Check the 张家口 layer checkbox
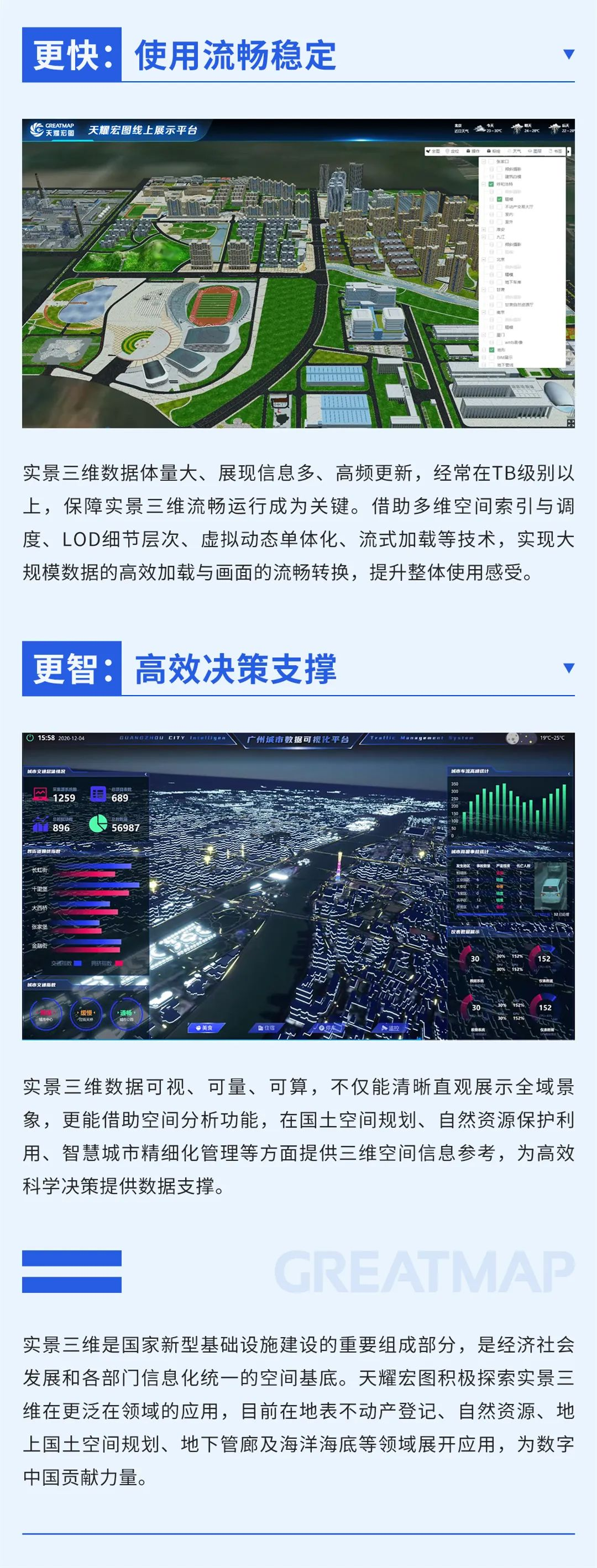Viewport: 597px width, 1568px height. pos(491,162)
